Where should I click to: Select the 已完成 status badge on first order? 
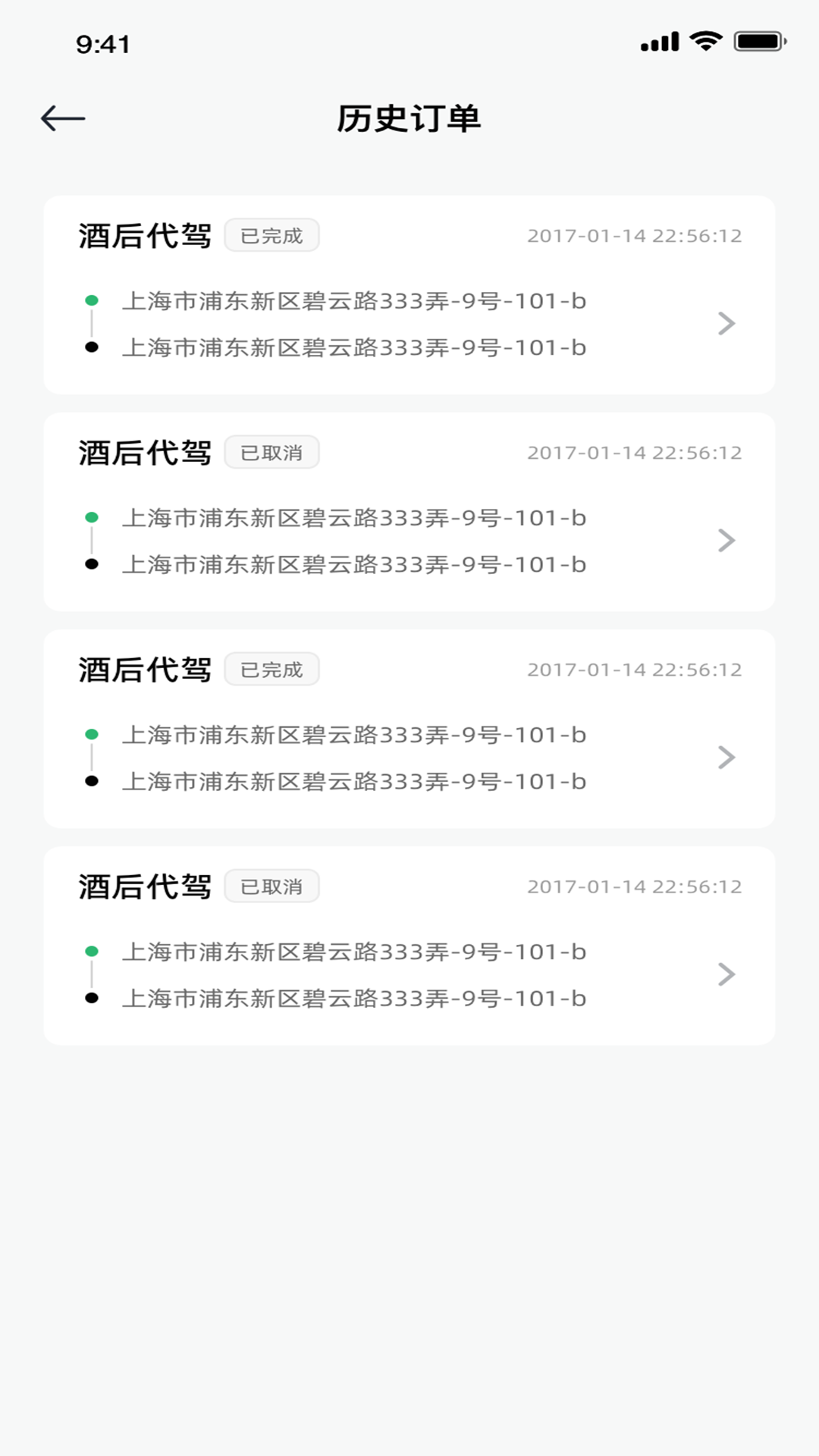[x=272, y=235]
